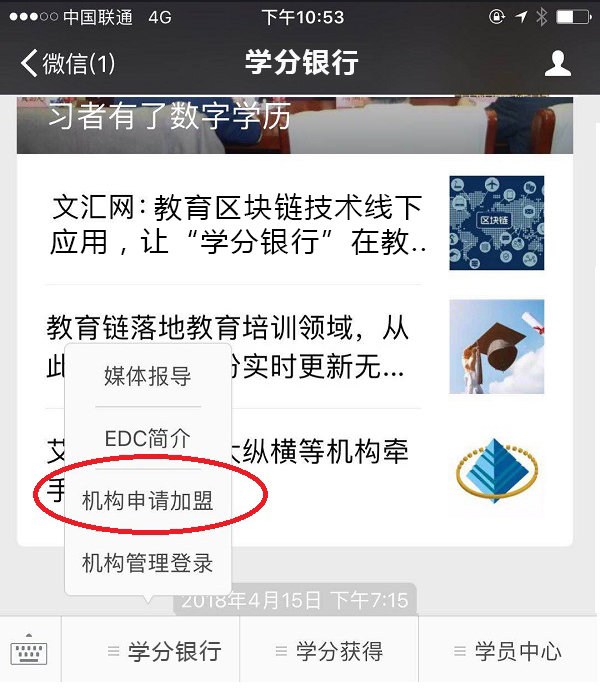
Task: Choose 机构申请加盟 in the popup menu
Action: click(147, 500)
